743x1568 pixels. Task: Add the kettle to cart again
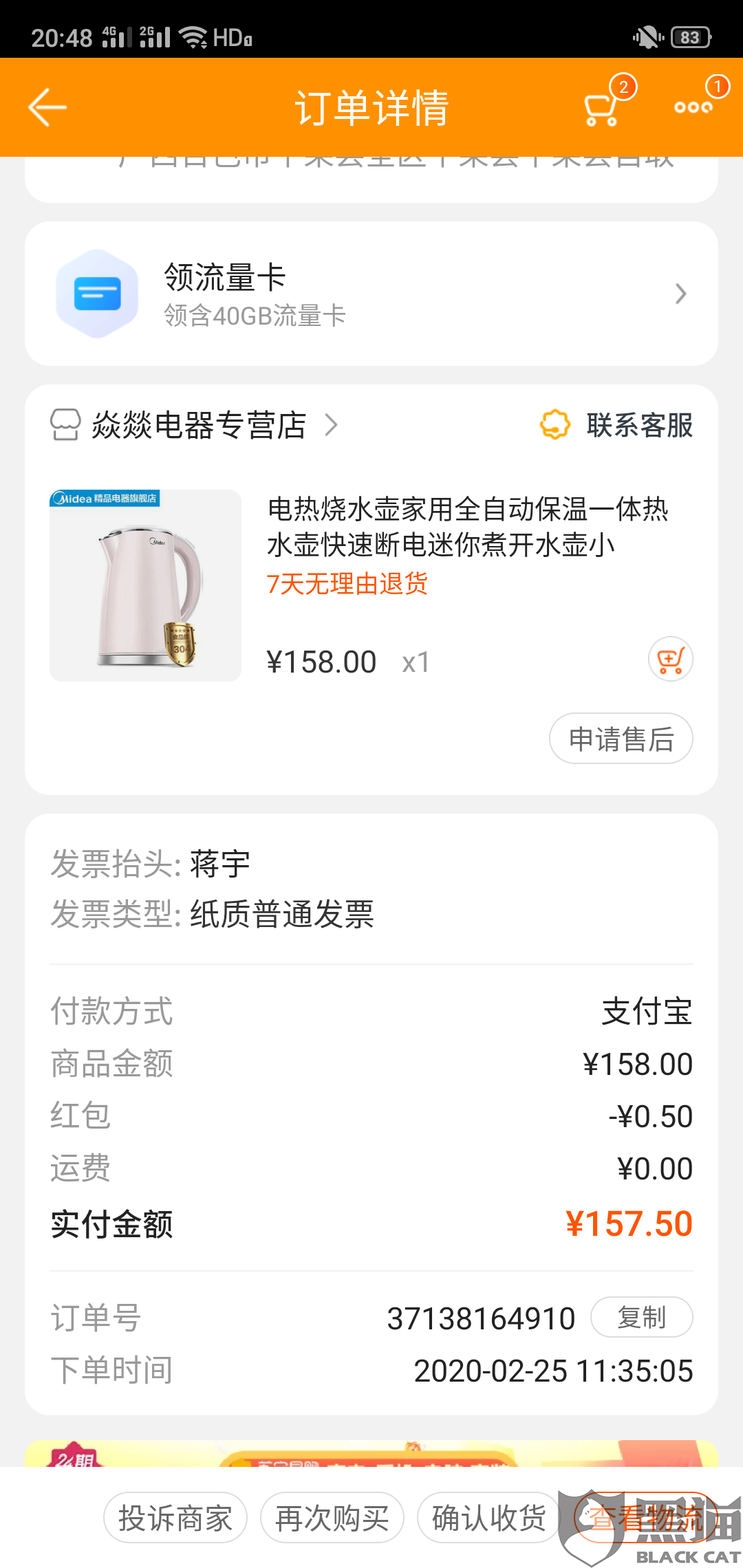click(670, 660)
